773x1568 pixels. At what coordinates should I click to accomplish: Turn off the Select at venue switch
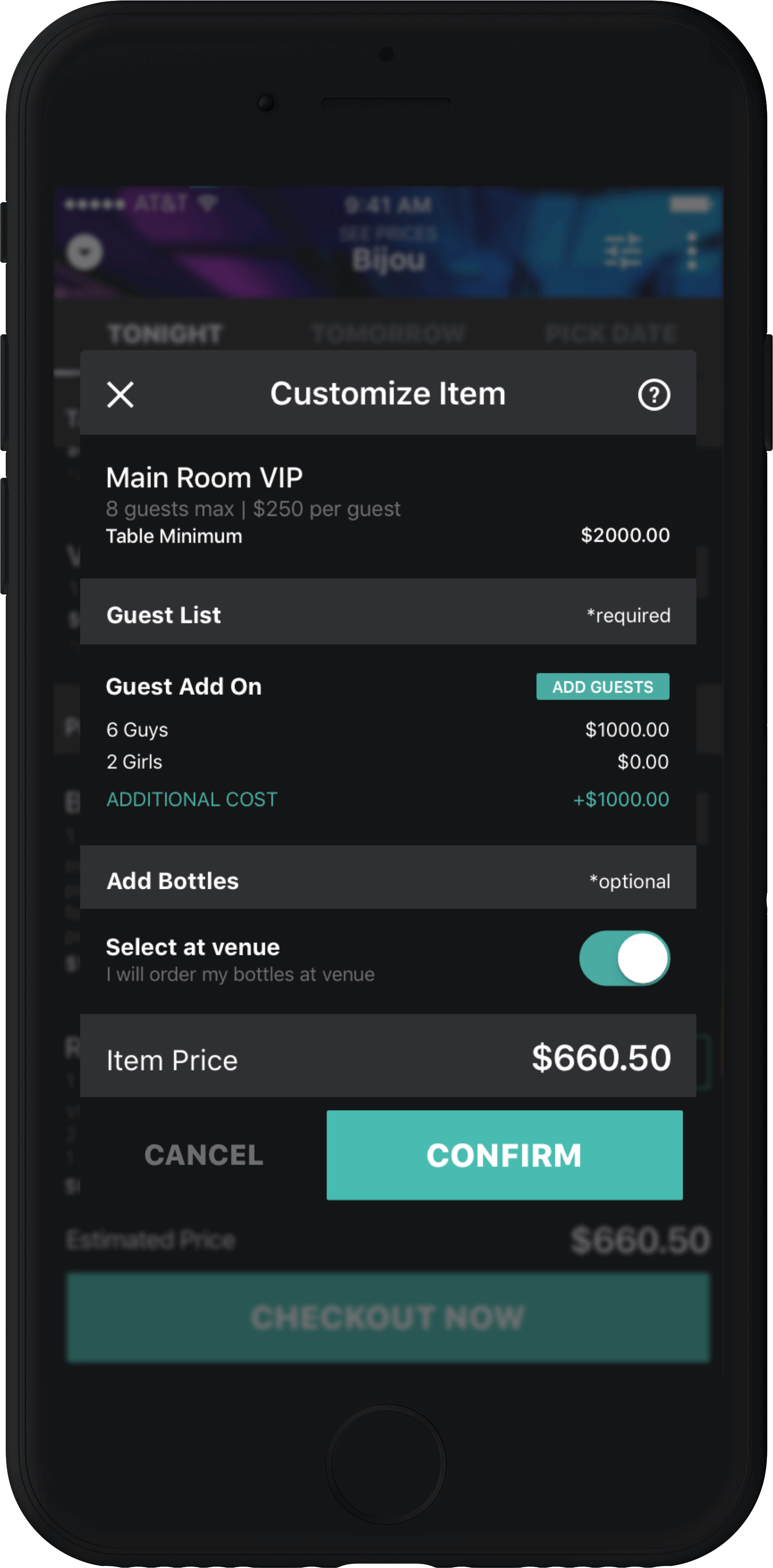[x=624, y=958]
